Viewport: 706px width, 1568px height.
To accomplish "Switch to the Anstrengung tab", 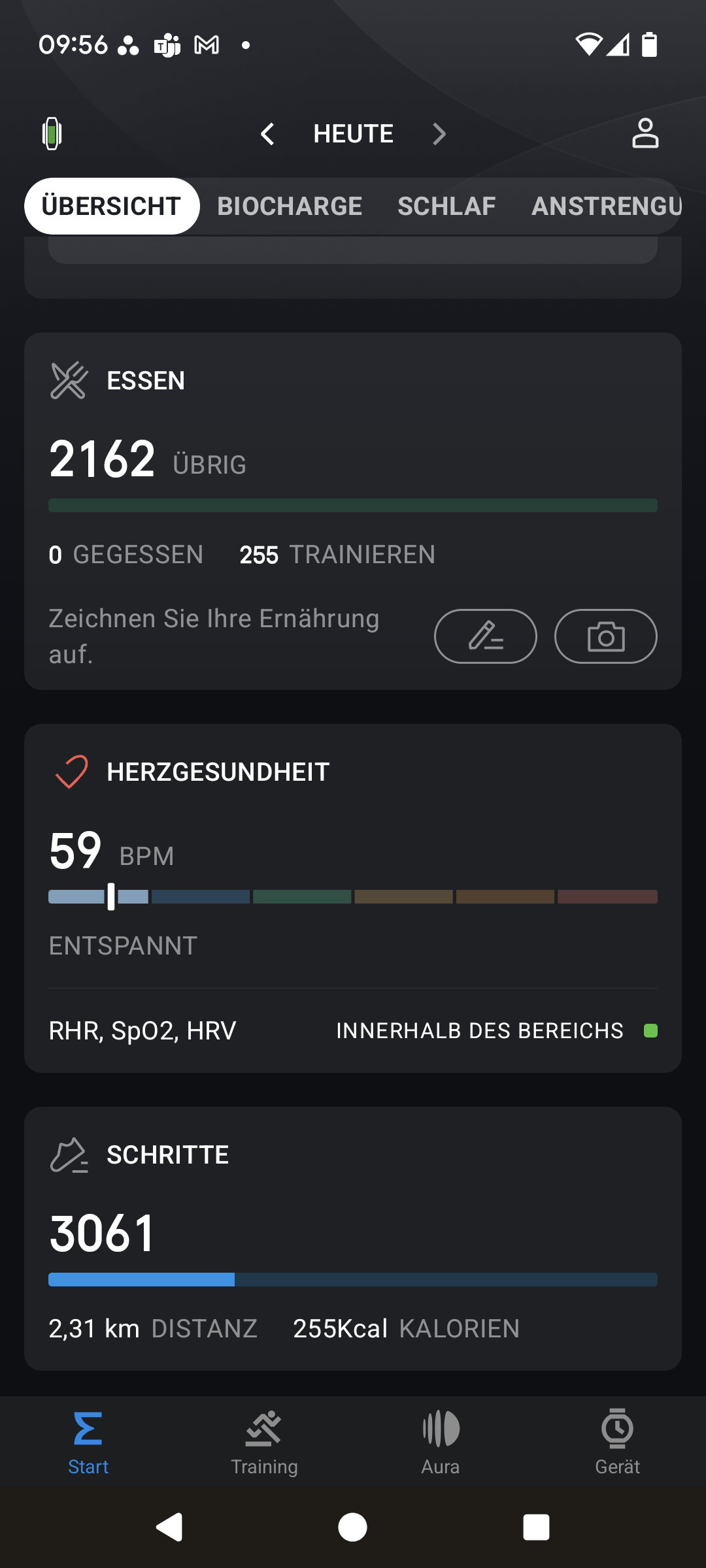I will (607, 206).
